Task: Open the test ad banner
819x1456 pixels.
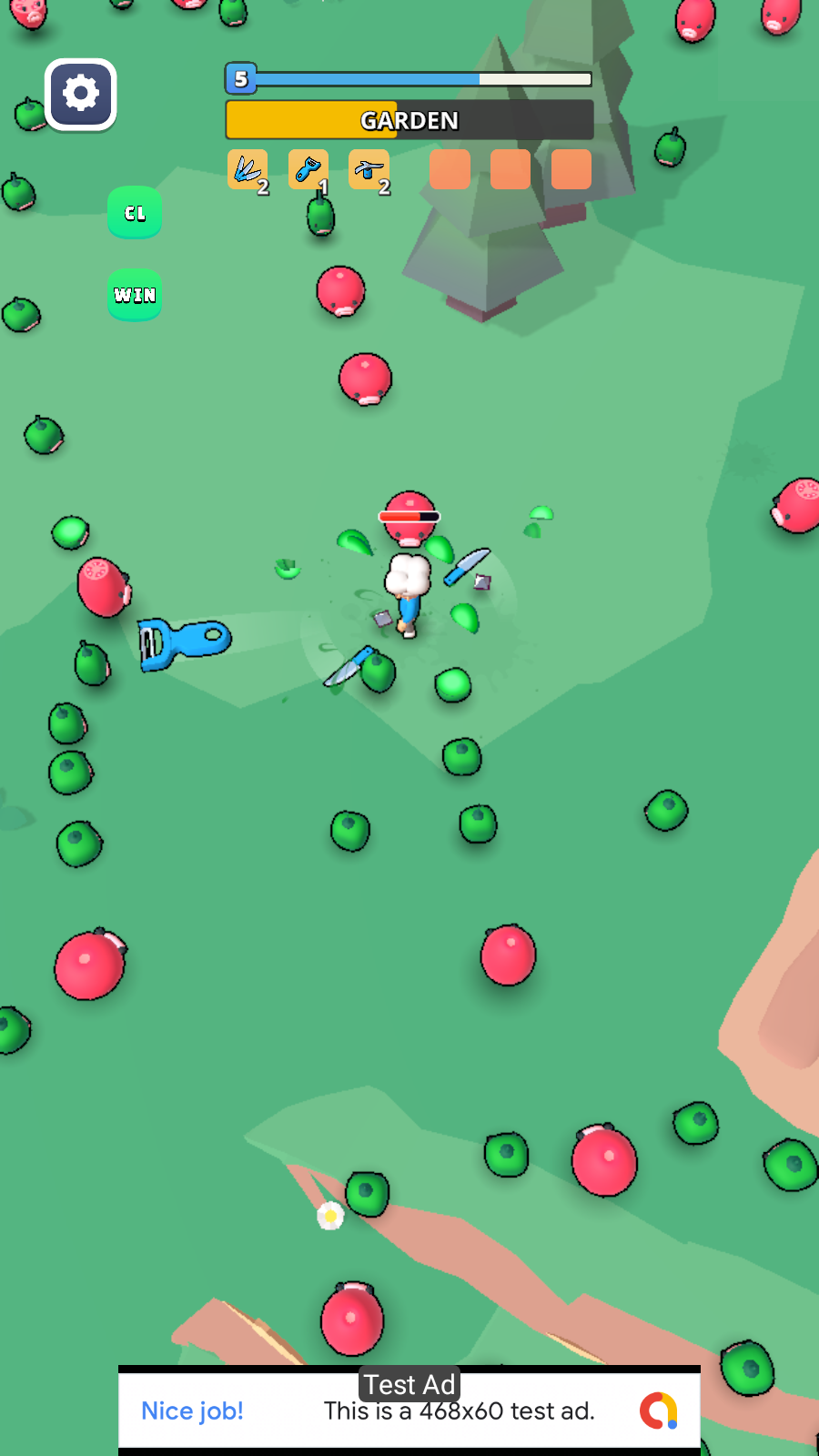Action: point(409,1410)
